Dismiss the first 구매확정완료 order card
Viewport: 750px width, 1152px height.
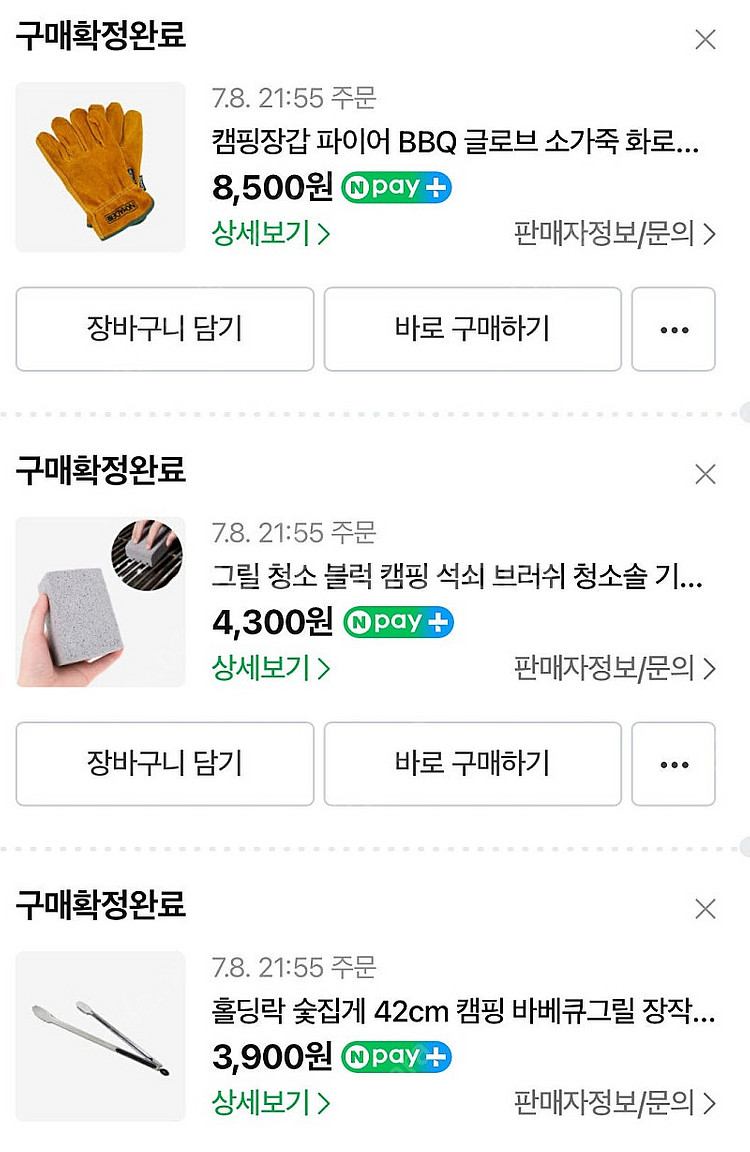[706, 40]
